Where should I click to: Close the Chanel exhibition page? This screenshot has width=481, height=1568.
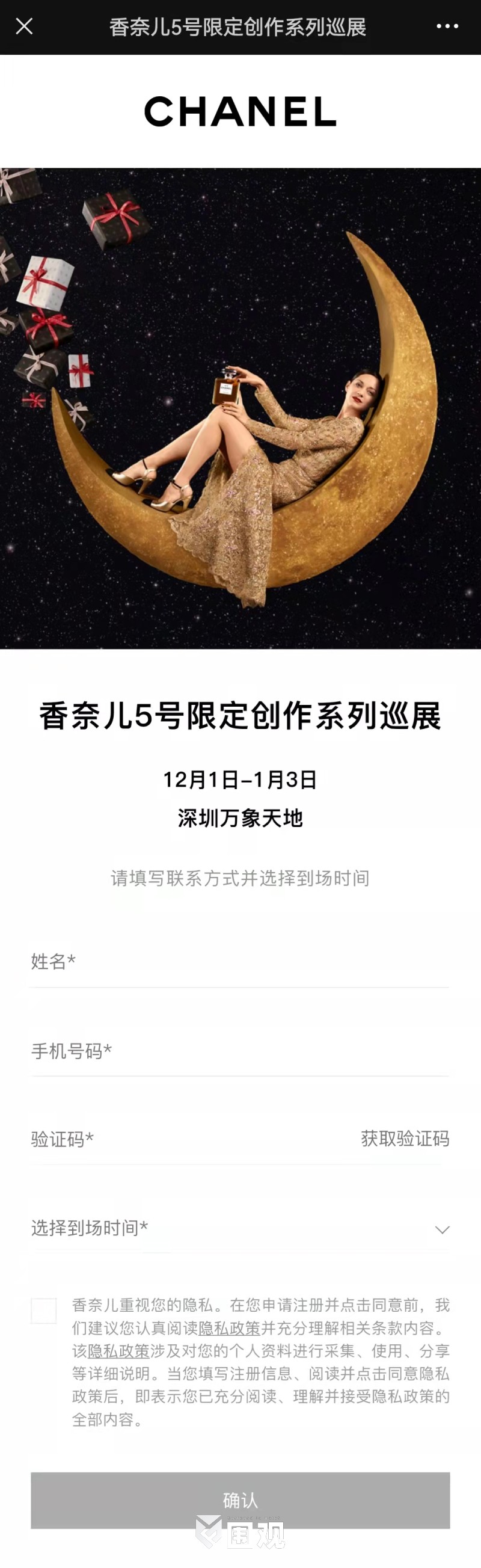click(25, 26)
